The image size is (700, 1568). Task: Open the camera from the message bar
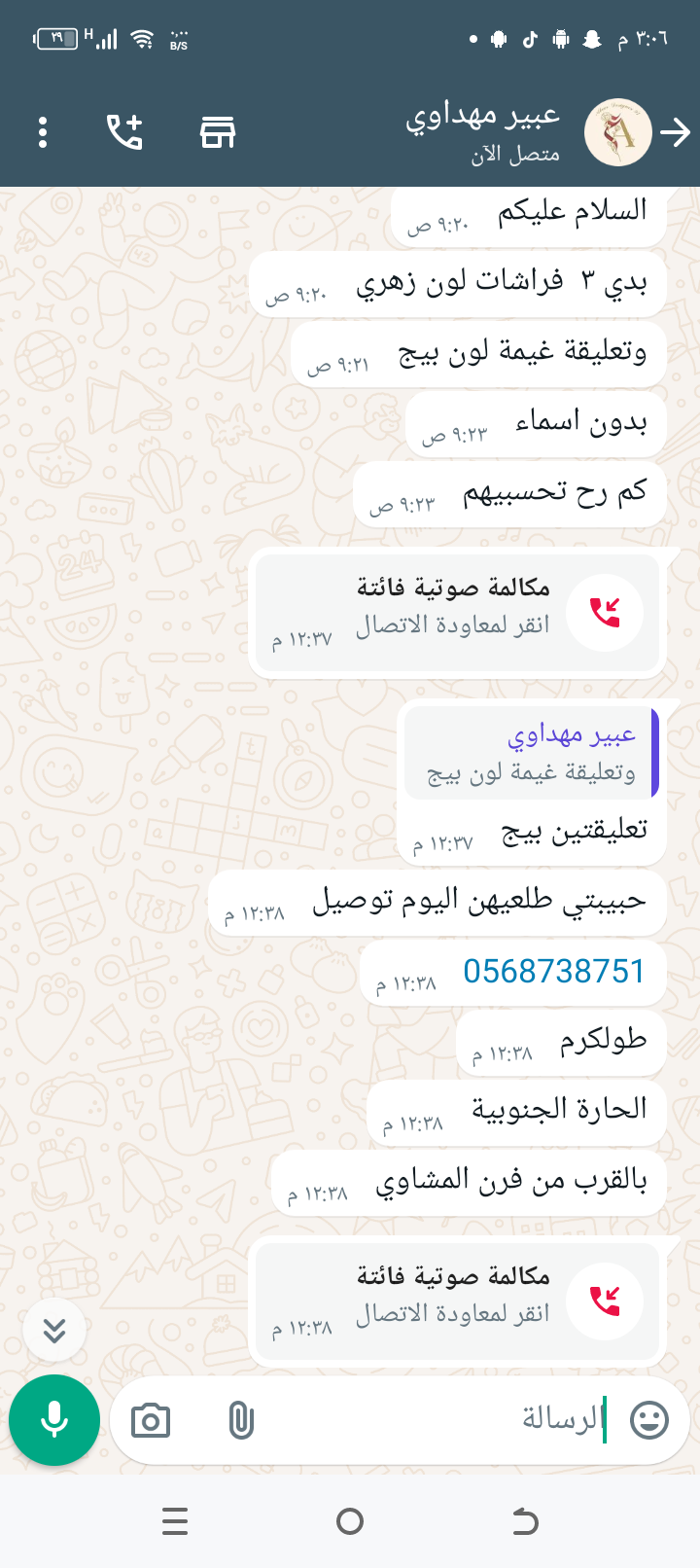[151, 1421]
